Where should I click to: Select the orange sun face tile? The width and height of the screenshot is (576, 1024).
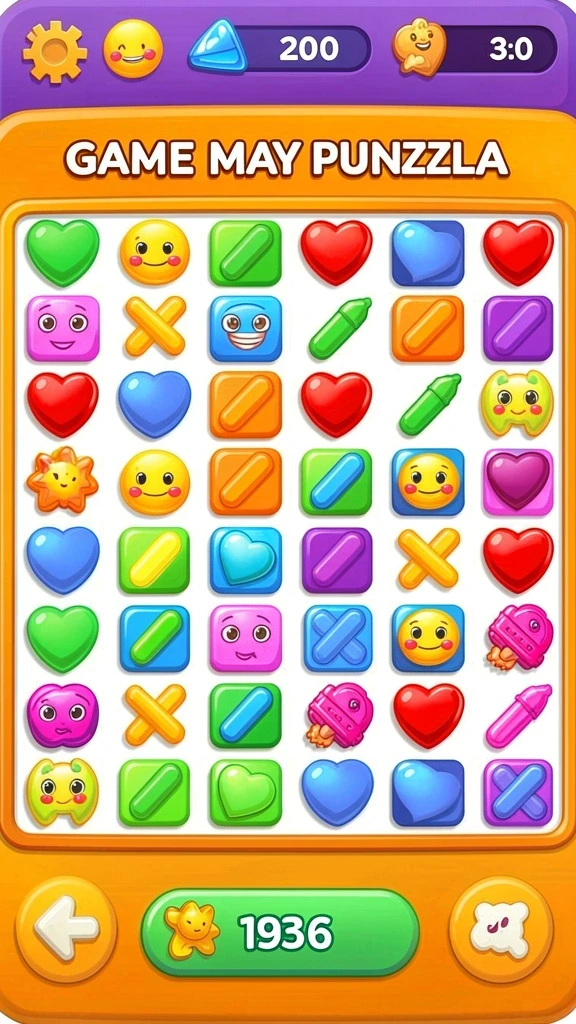(x=62, y=480)
